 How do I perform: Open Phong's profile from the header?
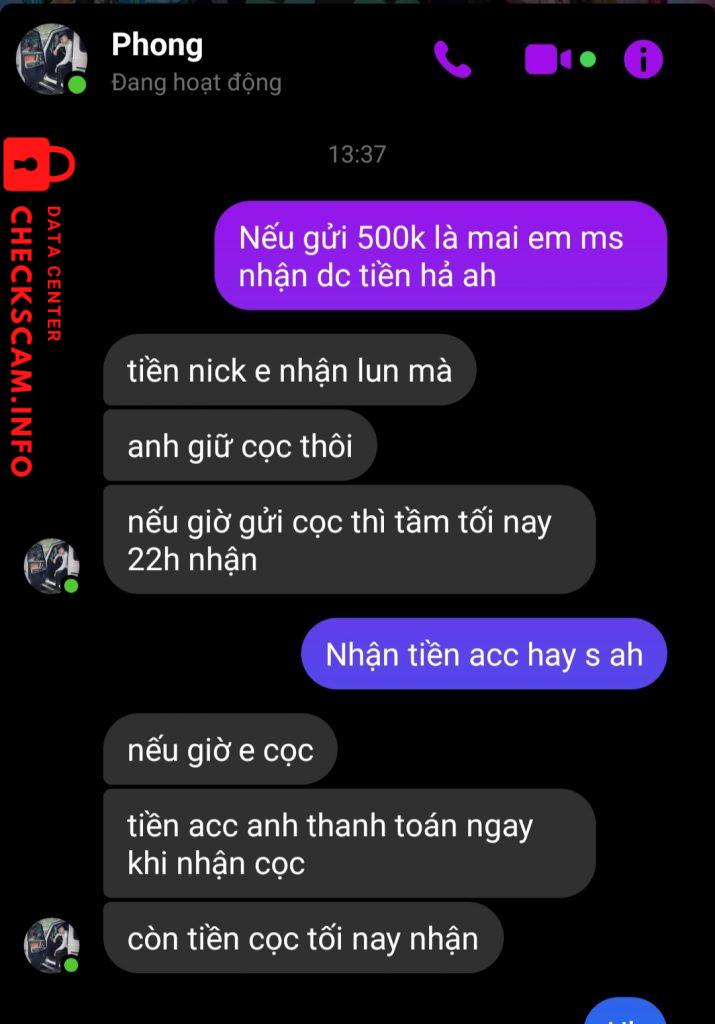coord(155,45)
